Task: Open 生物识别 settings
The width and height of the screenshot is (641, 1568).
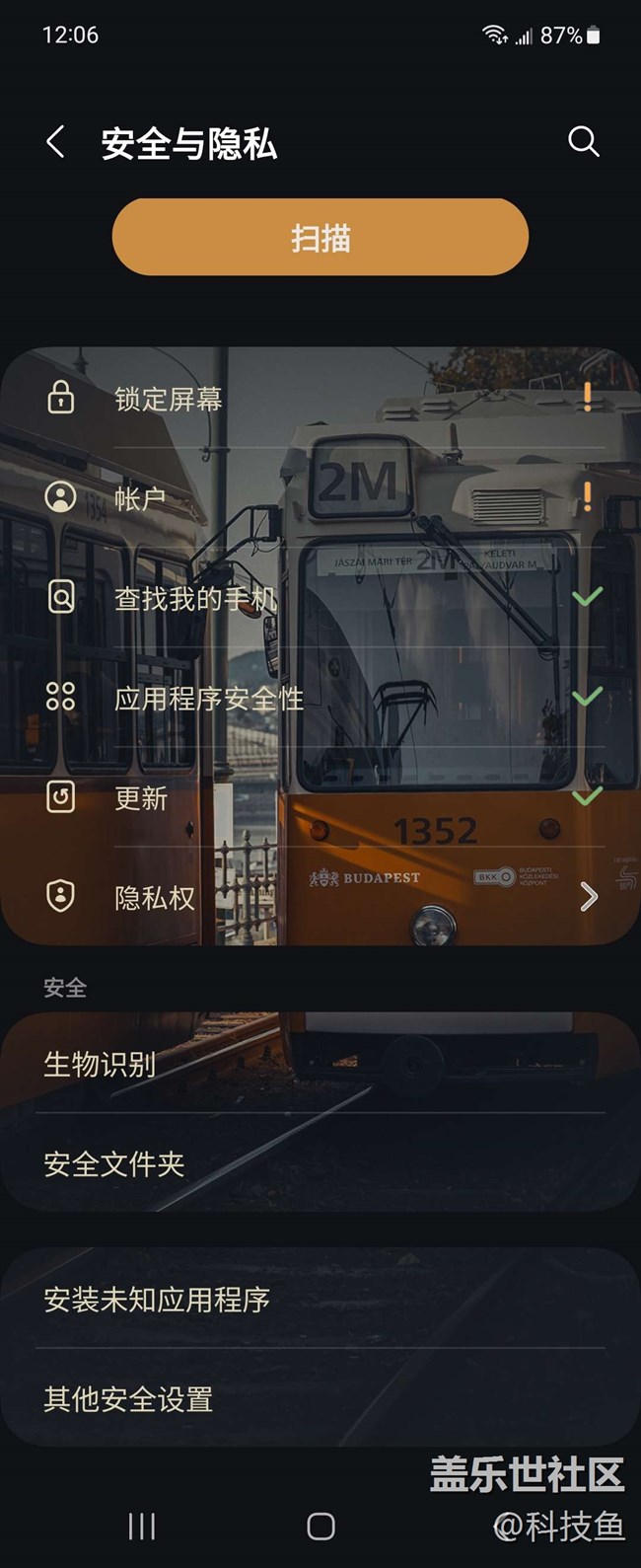Action: tap(320, 1064)
